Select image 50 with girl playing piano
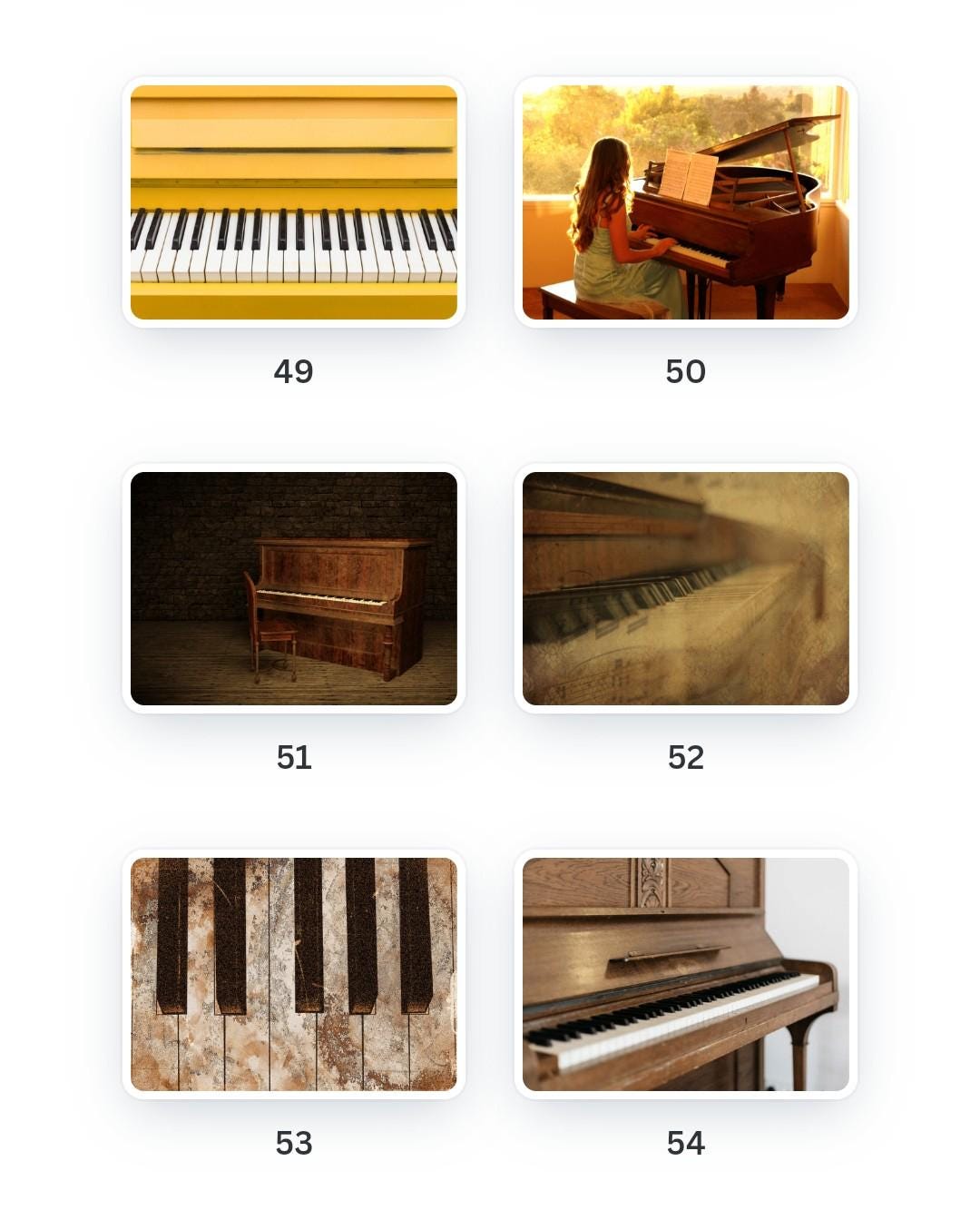The width and height of the screenshot is (980, 1210). click(x=685, y=202)
